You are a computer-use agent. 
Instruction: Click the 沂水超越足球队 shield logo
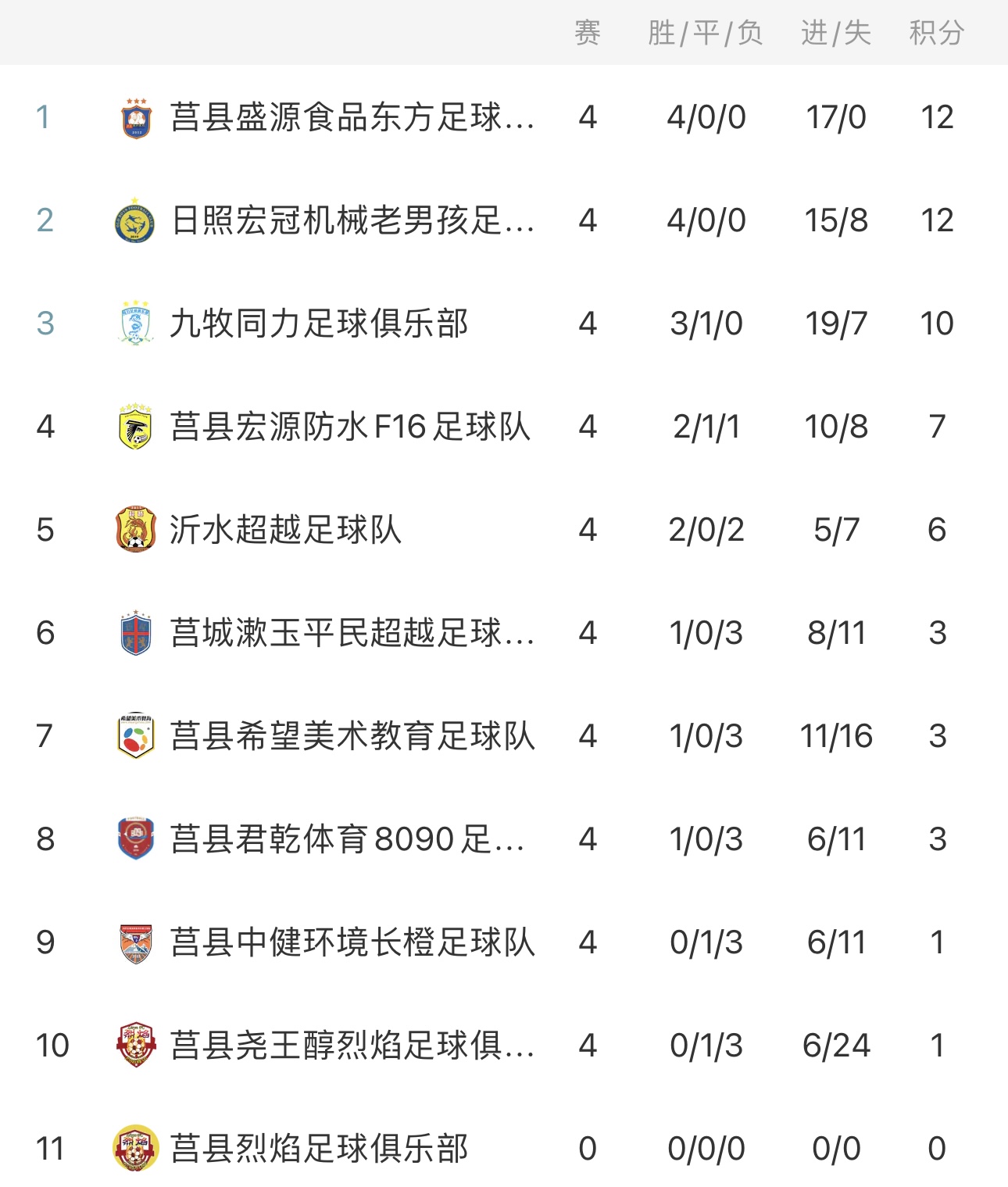[x=137, y=531]
